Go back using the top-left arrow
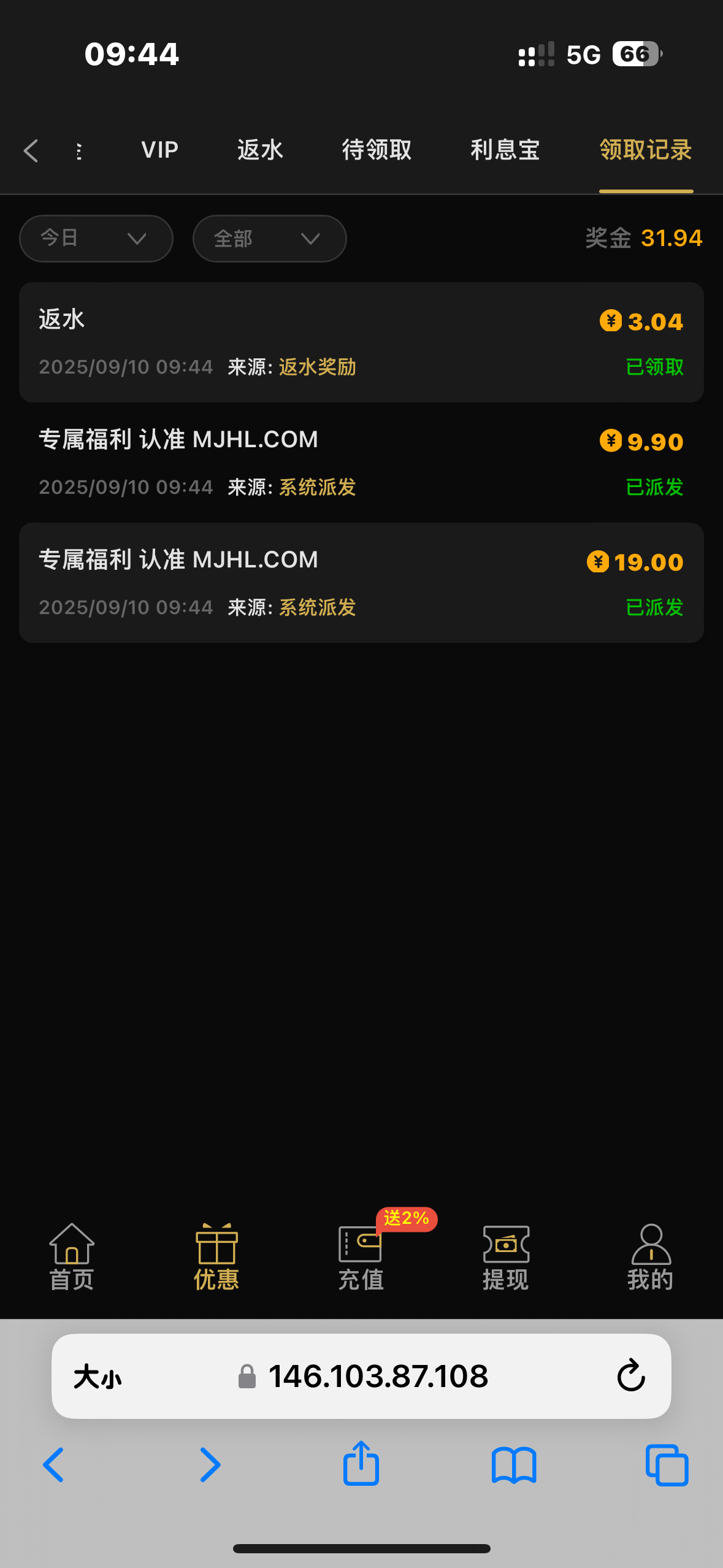 click(x=31, y=151)
